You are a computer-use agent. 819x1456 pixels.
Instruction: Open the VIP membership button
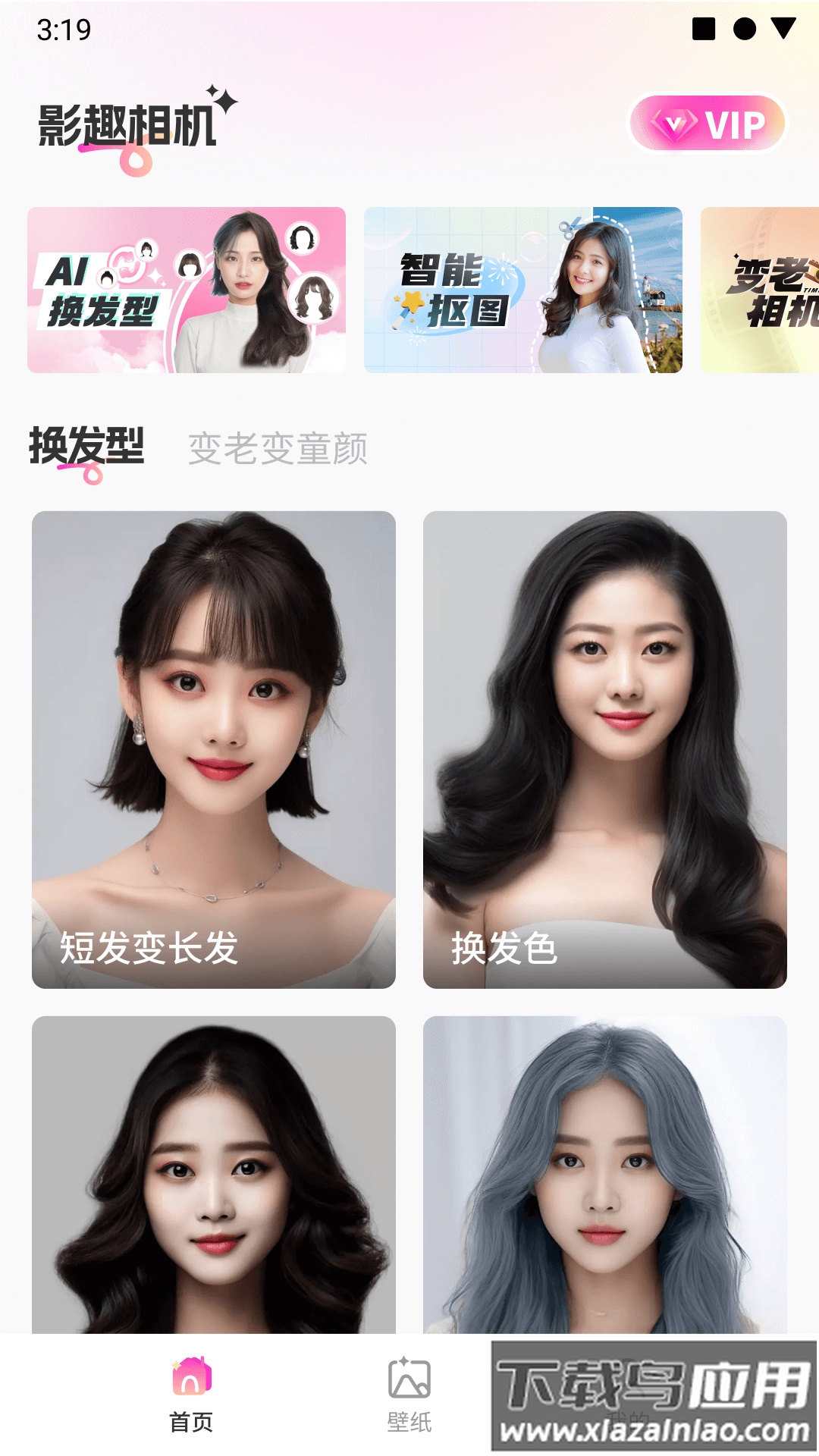point(708,124)
